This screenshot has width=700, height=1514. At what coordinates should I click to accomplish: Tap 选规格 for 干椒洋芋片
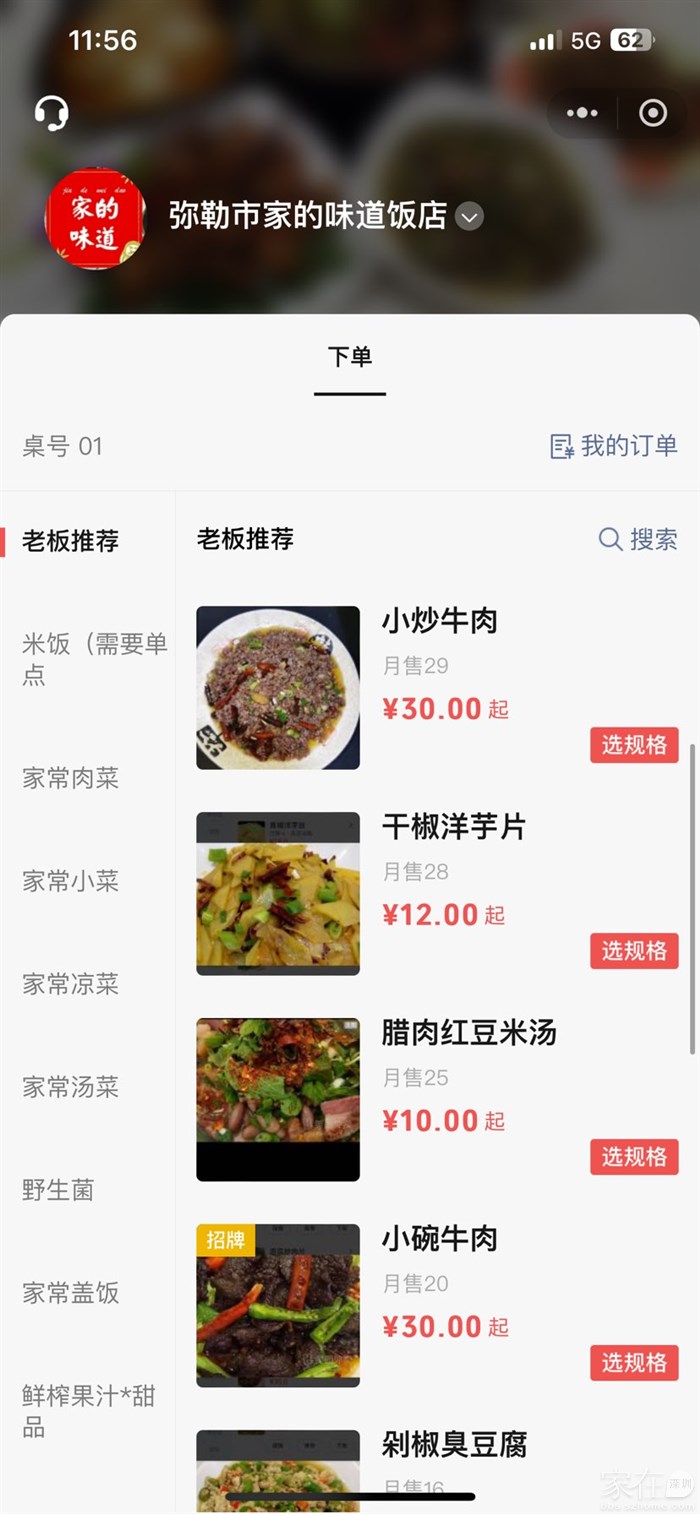tap(634, 951)
